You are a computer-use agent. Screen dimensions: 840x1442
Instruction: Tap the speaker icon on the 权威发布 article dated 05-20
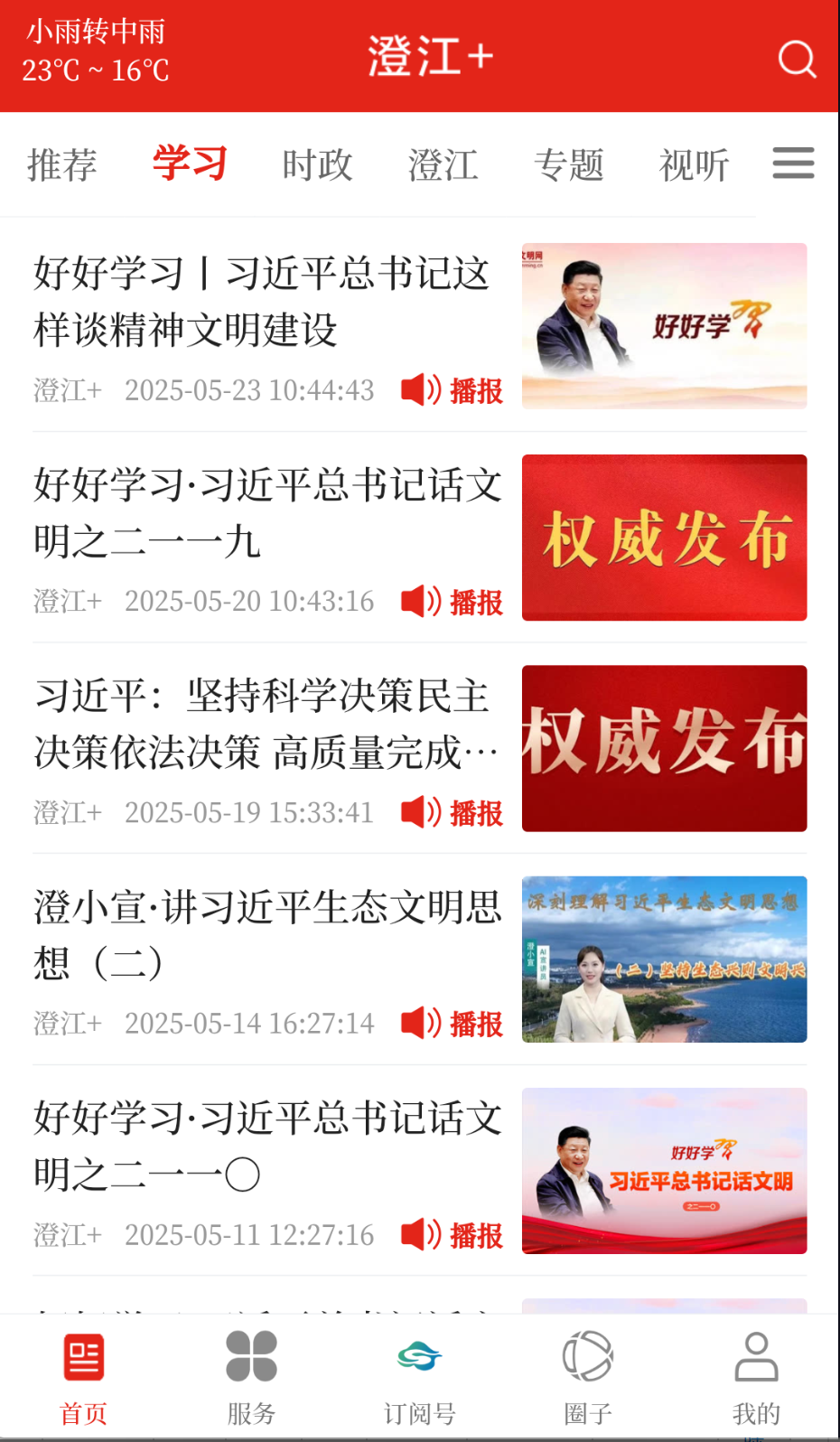tap(419, 601)
